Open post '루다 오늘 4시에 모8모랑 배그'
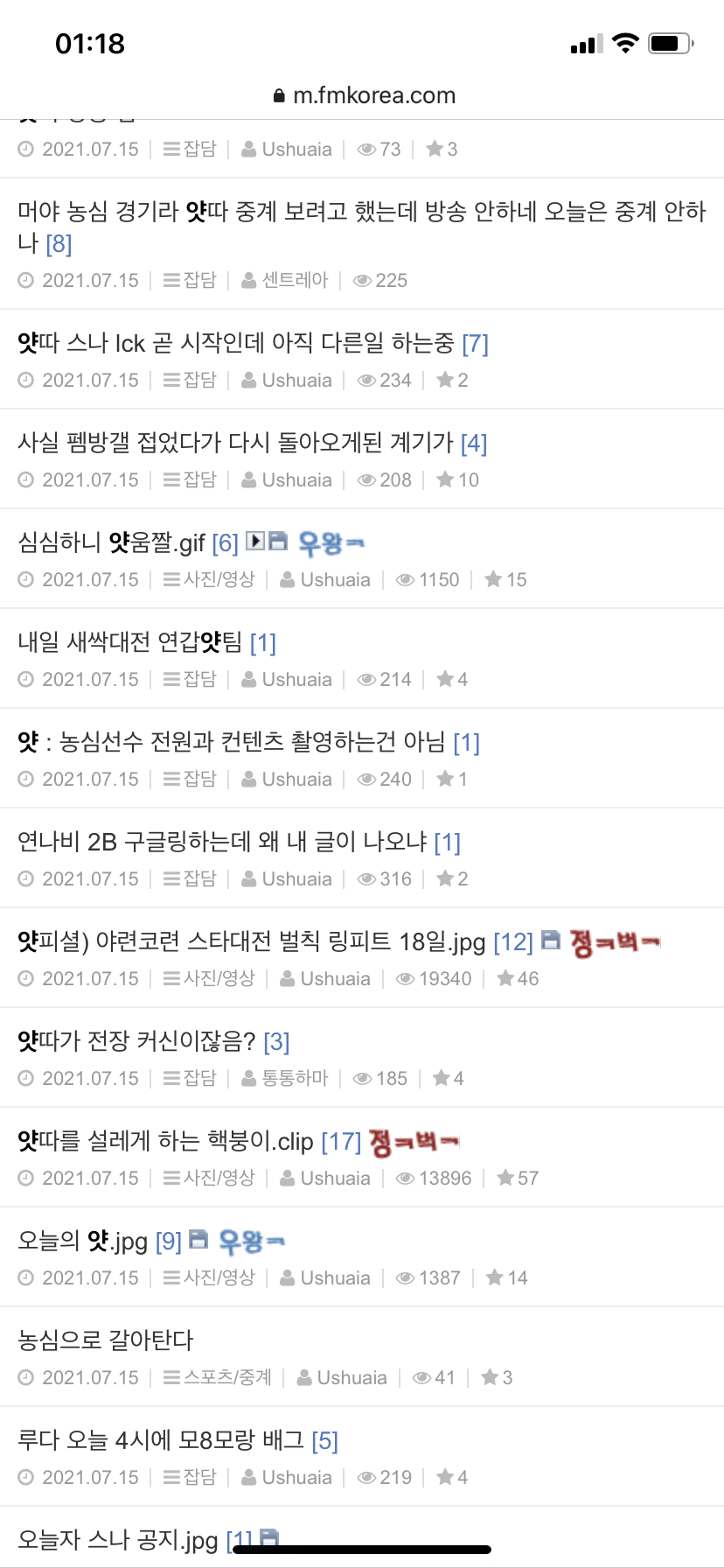 pos(161,1440)
